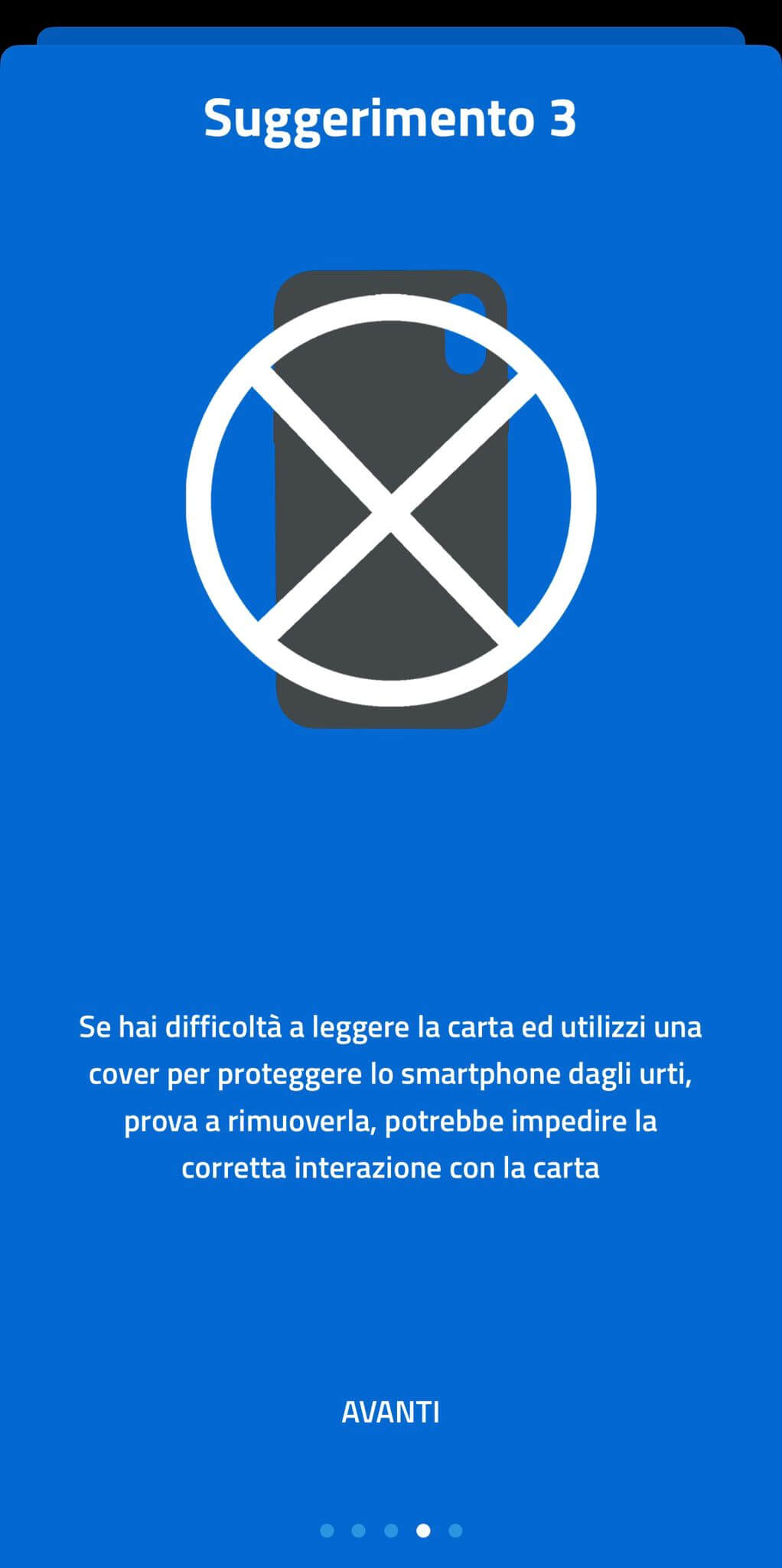Tap the AVANTI button
This screenshot has height=1568, width=782.
coord(390,1413)
